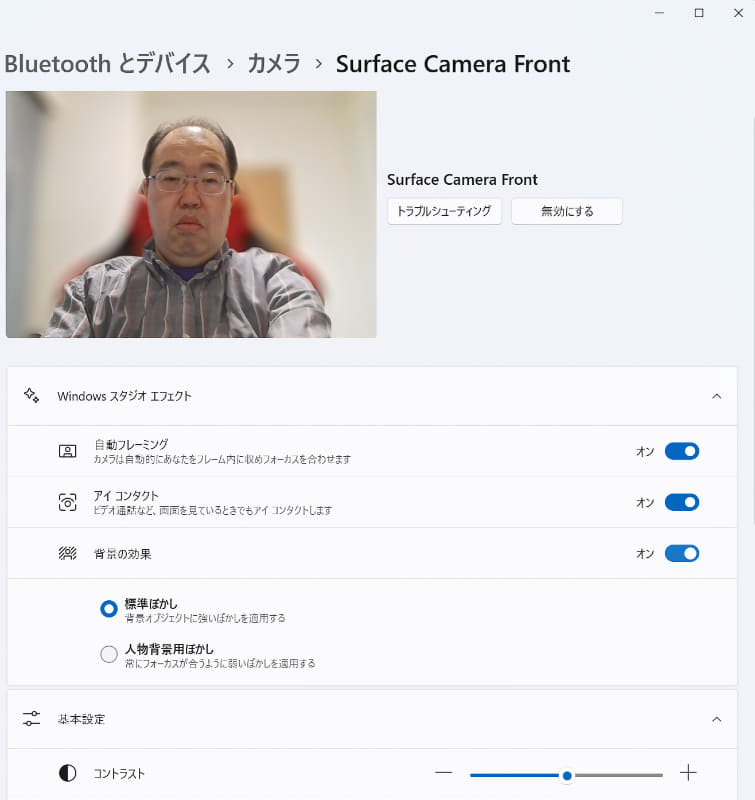Select the 標準ぼかし option
Screen dimensions: 755x800
click(x=109, y=609)
